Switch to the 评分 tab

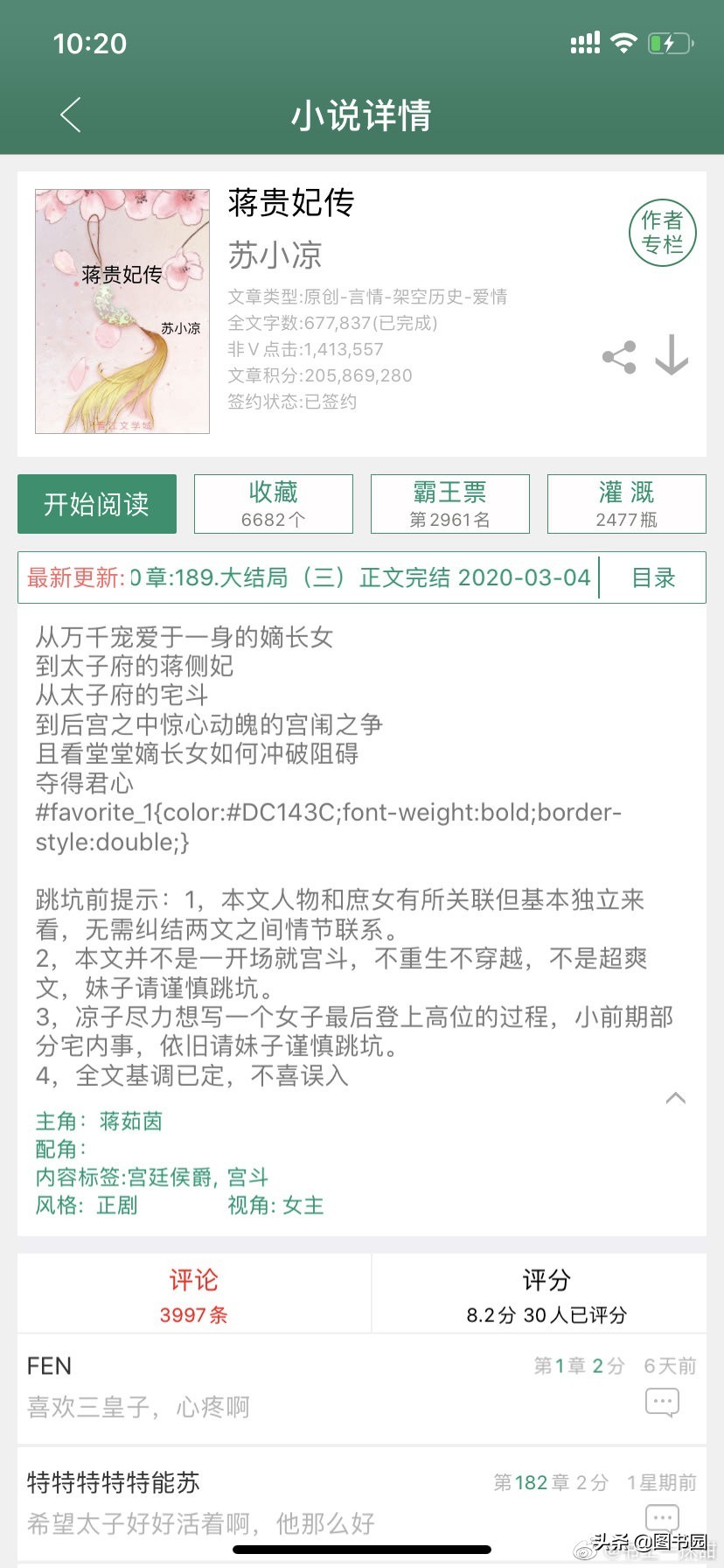pos(546,1293)
